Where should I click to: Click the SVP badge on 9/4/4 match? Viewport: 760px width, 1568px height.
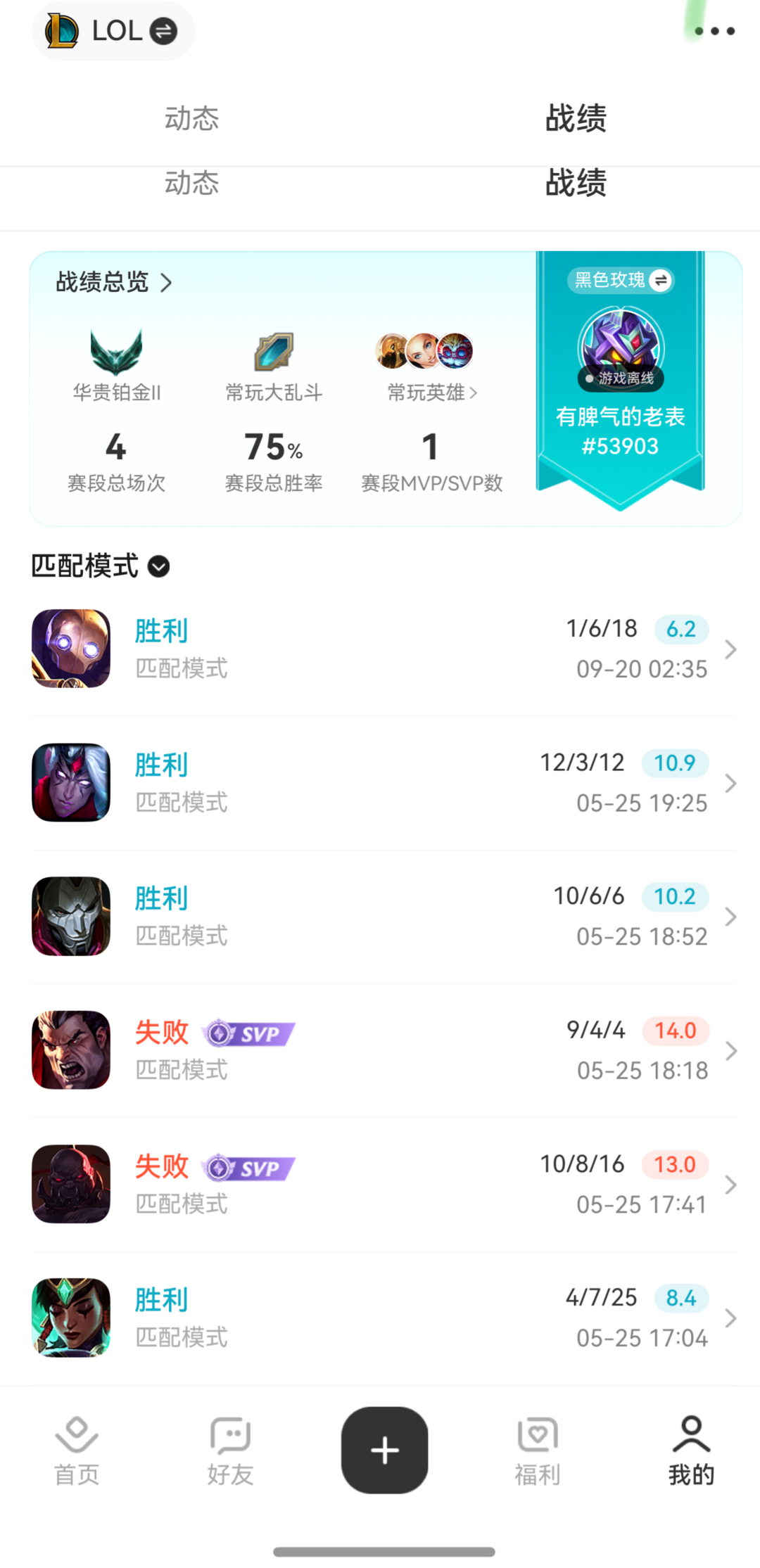pos(249,1033)
